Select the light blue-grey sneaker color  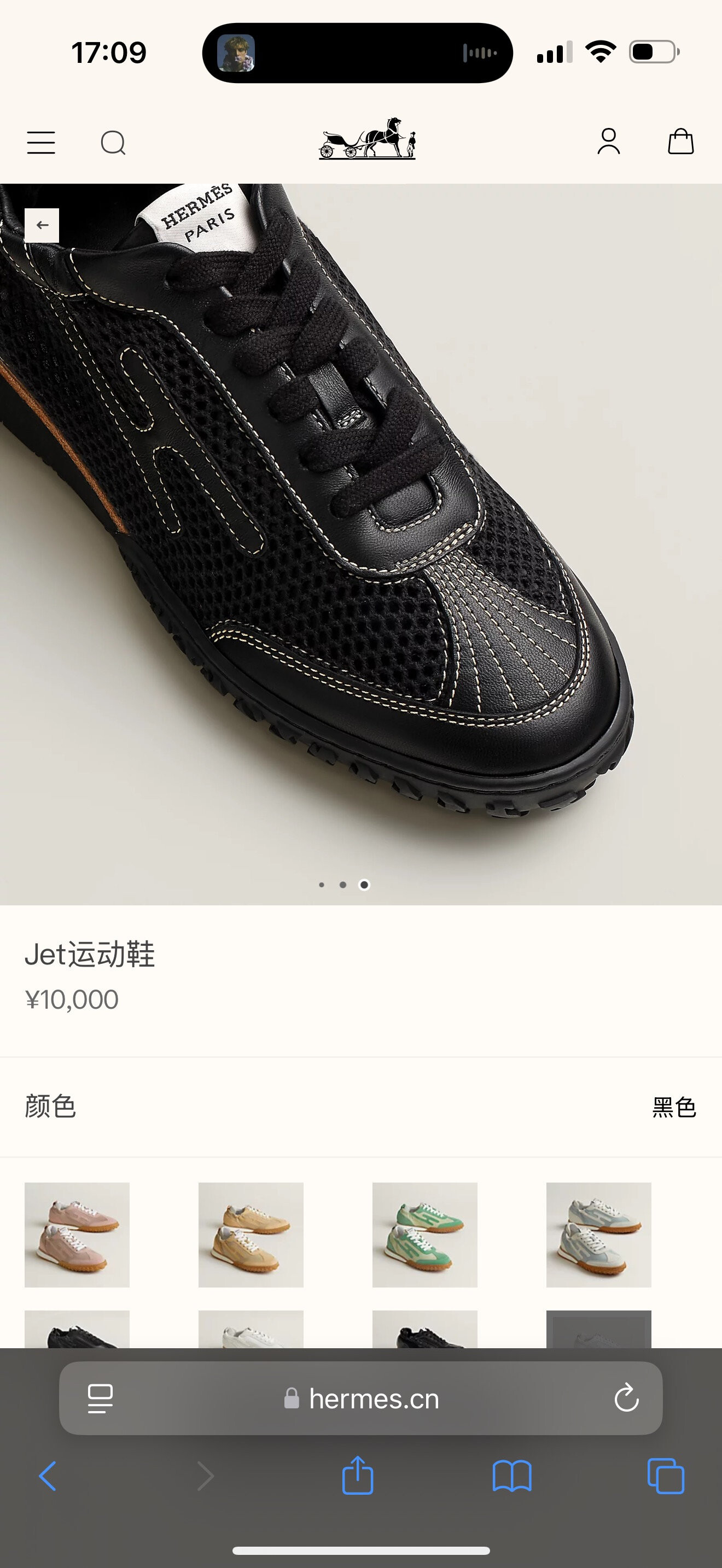598,1234
